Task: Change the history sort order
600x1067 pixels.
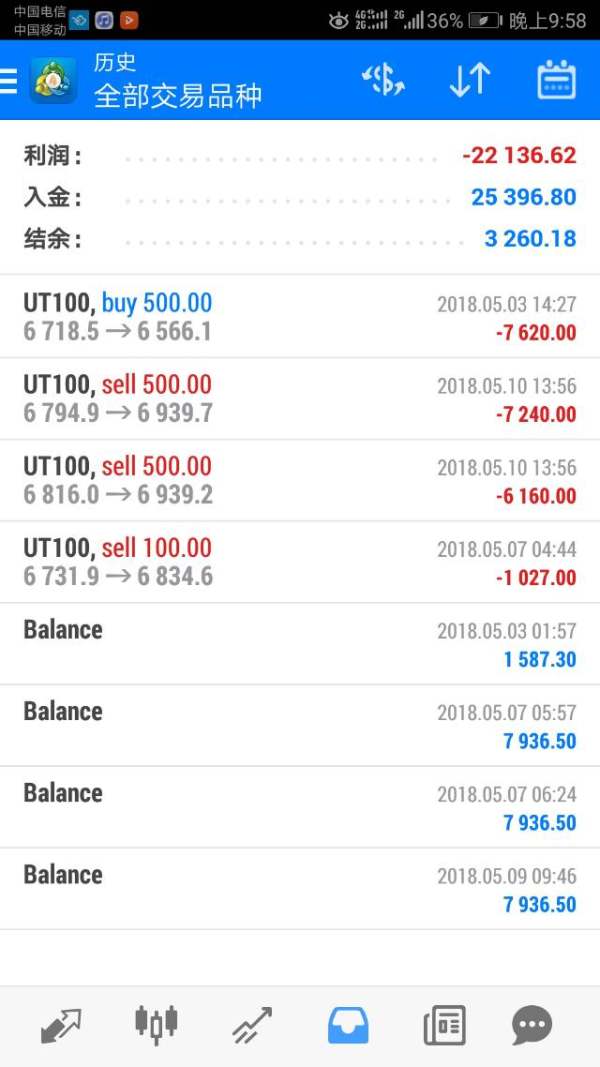Action: (469, 81)
